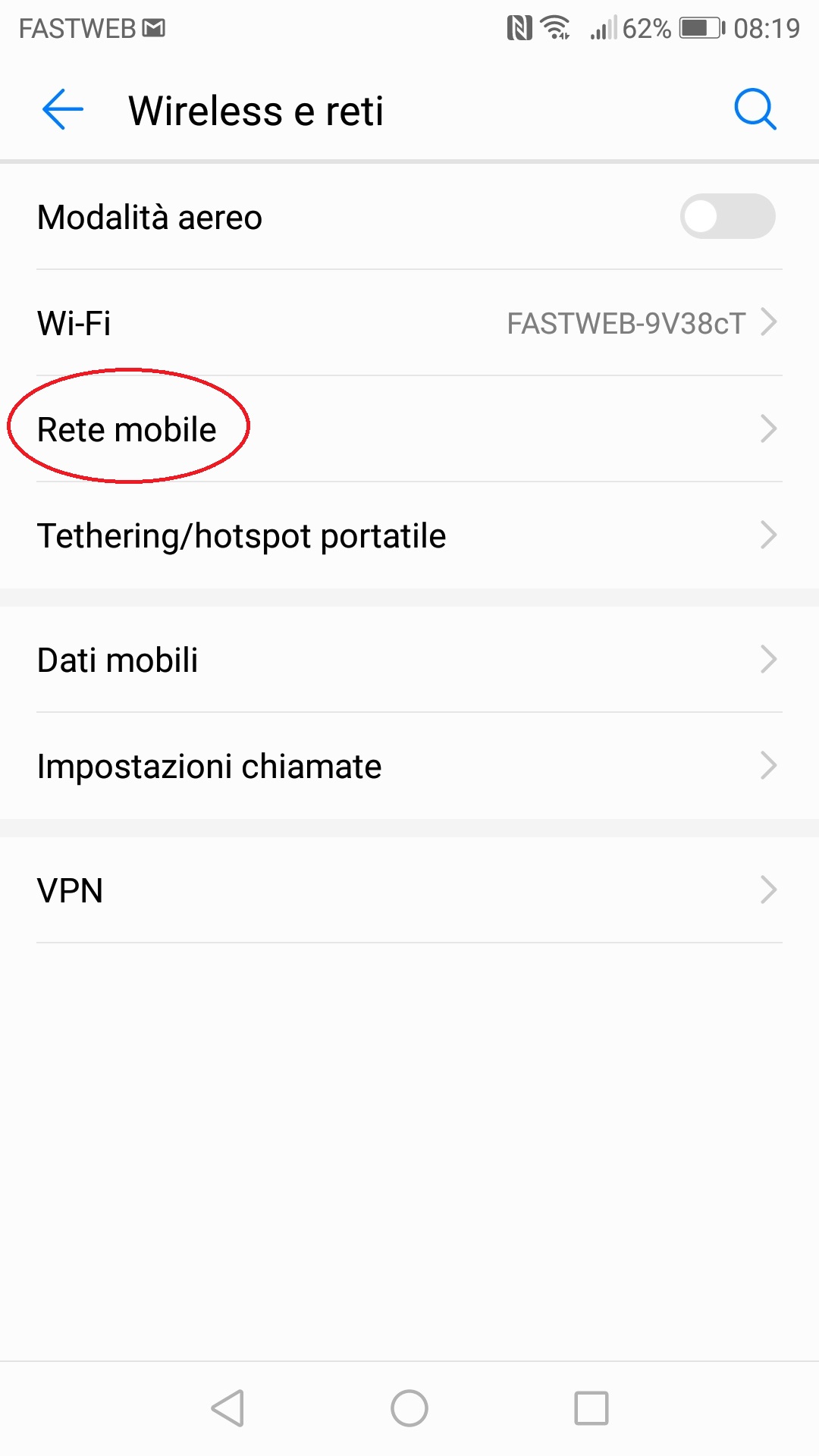
Task: Open VPN settings
Action: point(409,890)
